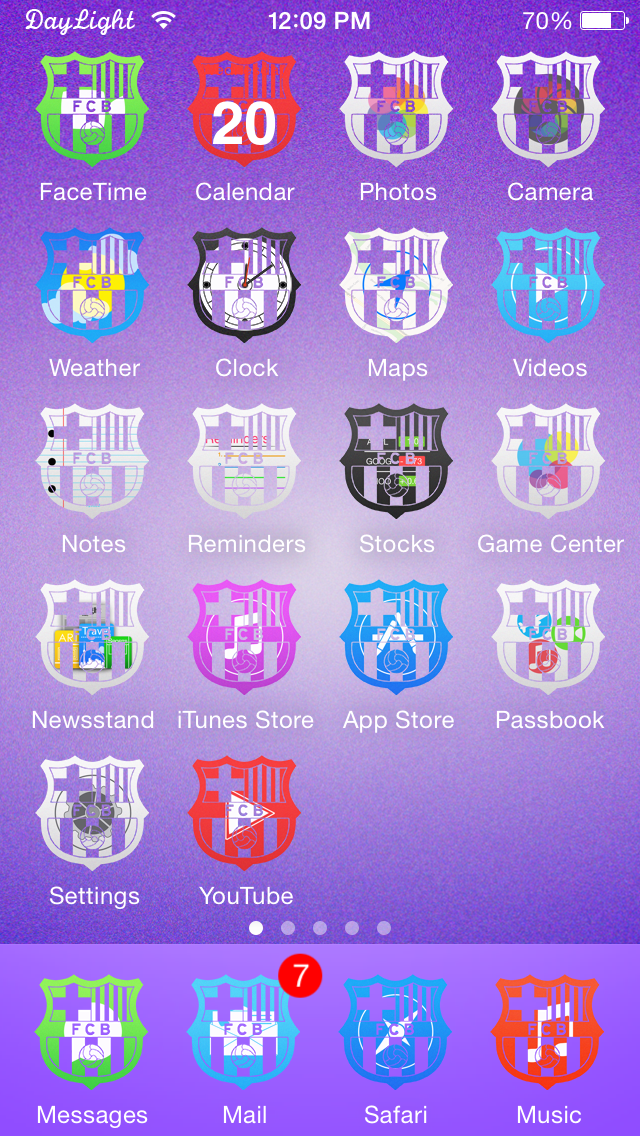This screenshot has width=640, height=1136.
Task: Open the Clock app
Action: (x=245, y=286)
